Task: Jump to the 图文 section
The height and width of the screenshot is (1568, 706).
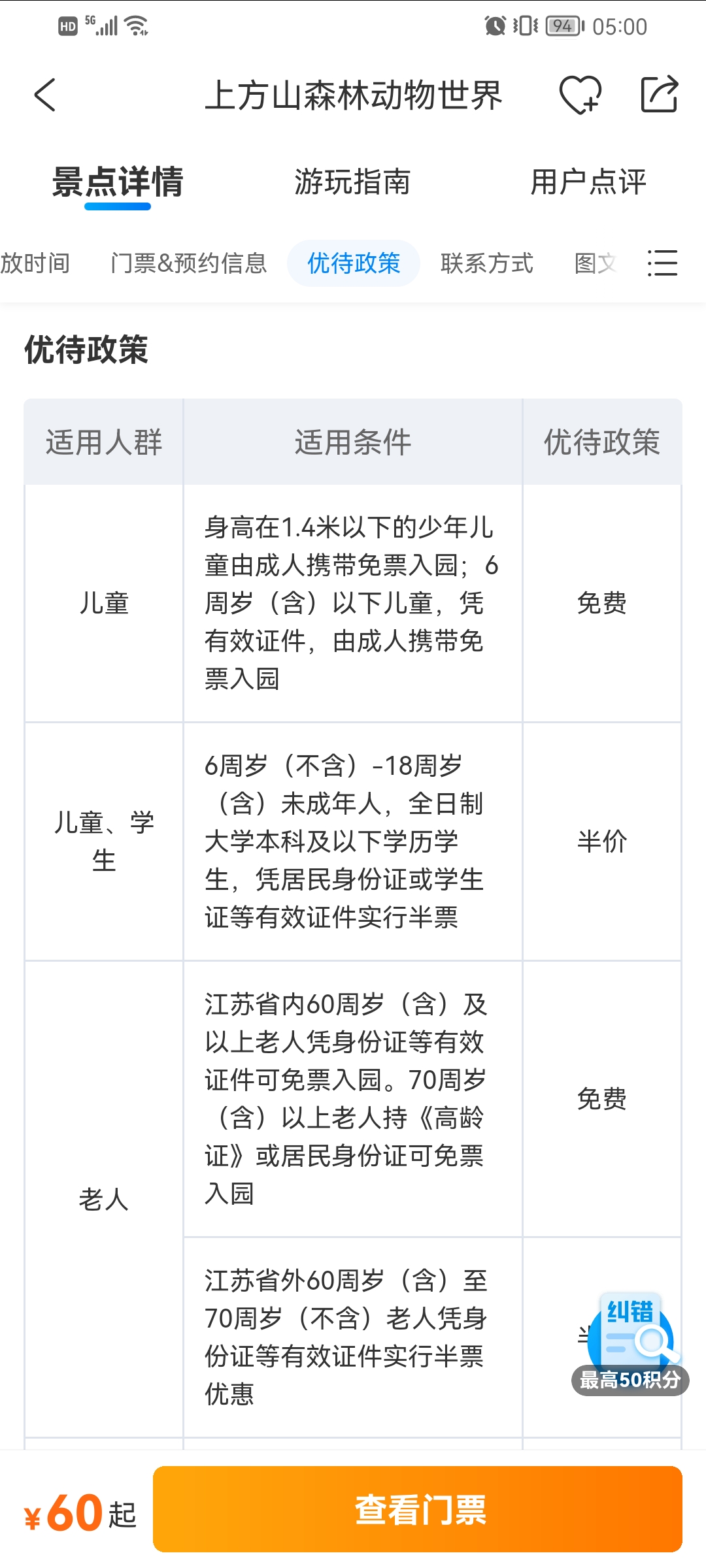Action: (596, 263)
